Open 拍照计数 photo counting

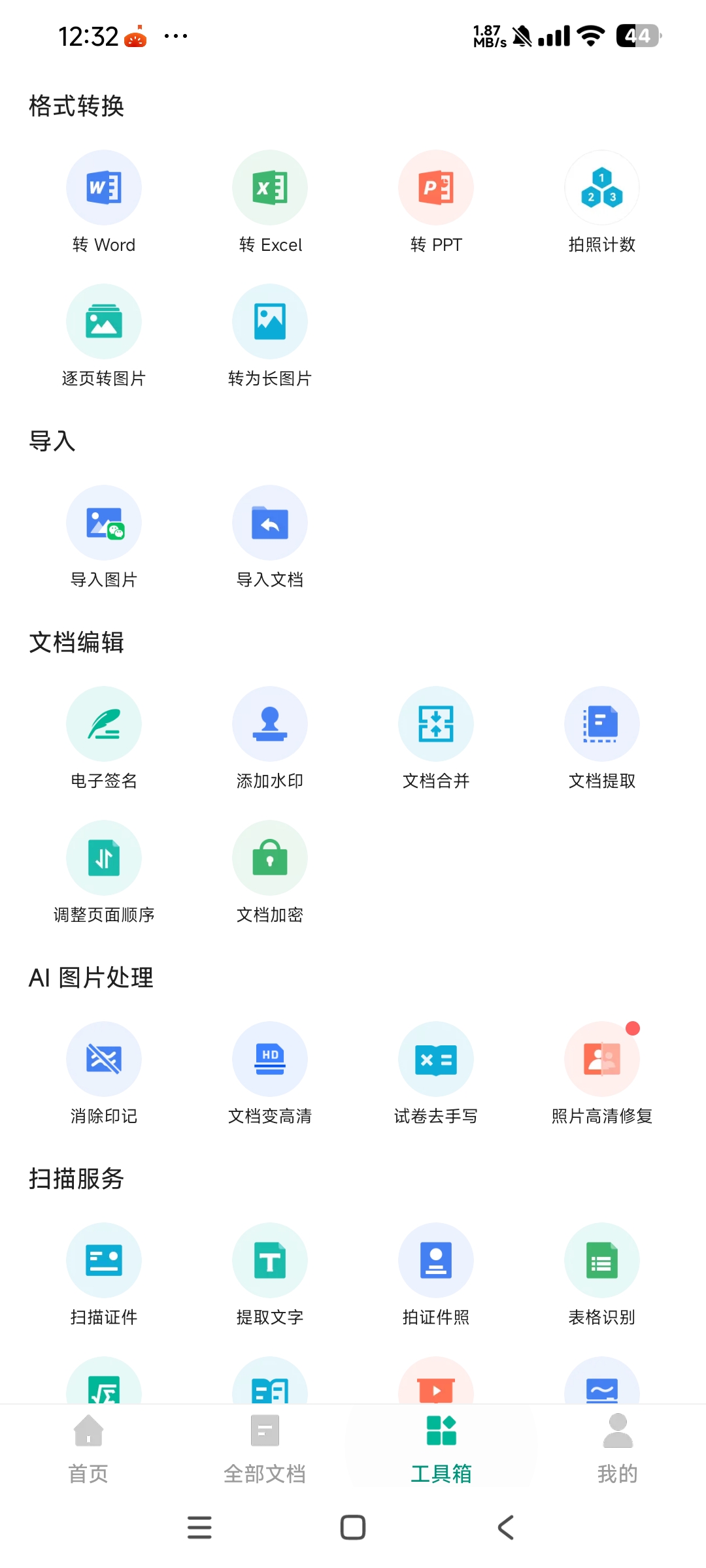click(x=602, y=188)
